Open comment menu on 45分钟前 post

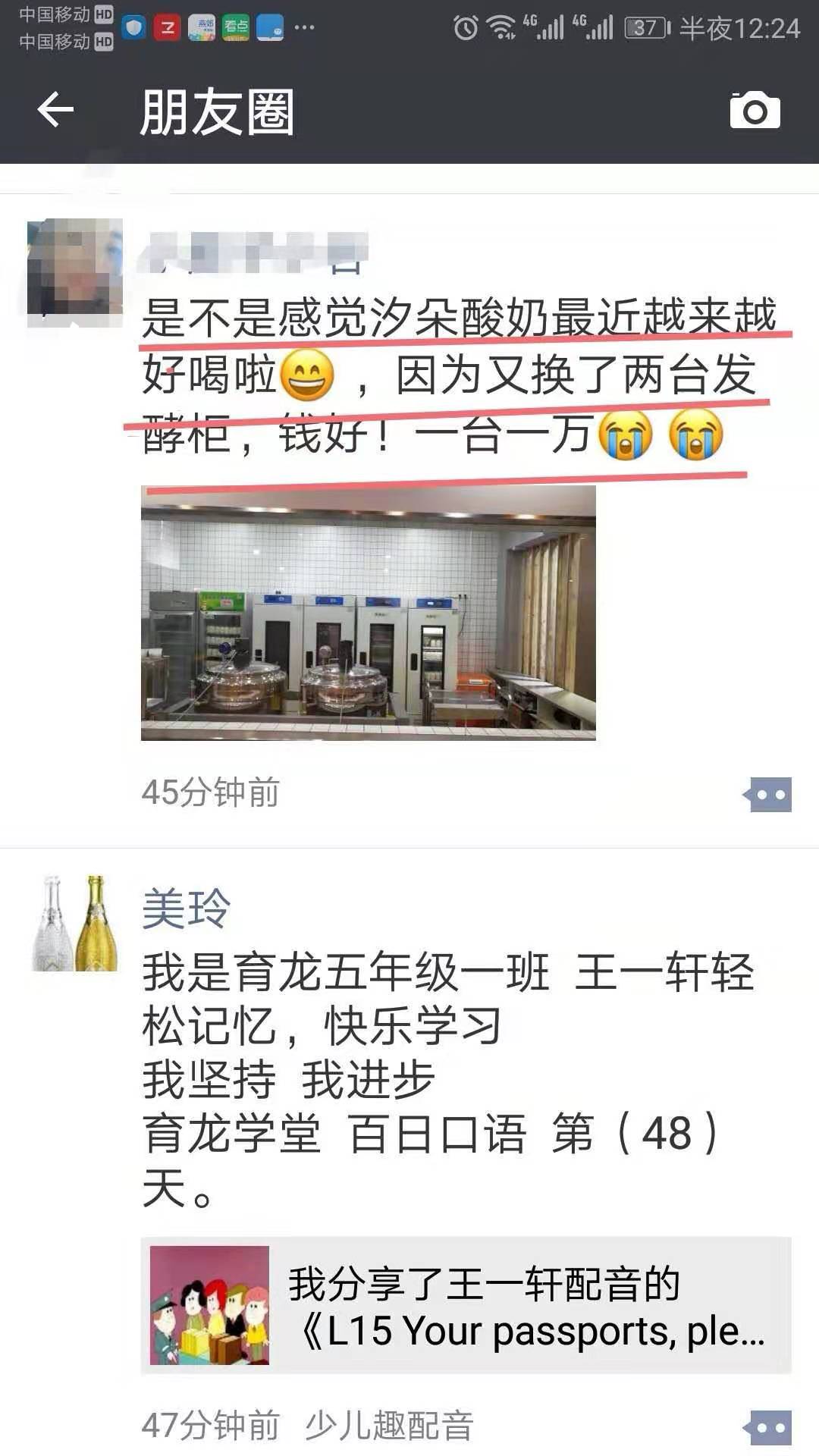tap(767, 795)
